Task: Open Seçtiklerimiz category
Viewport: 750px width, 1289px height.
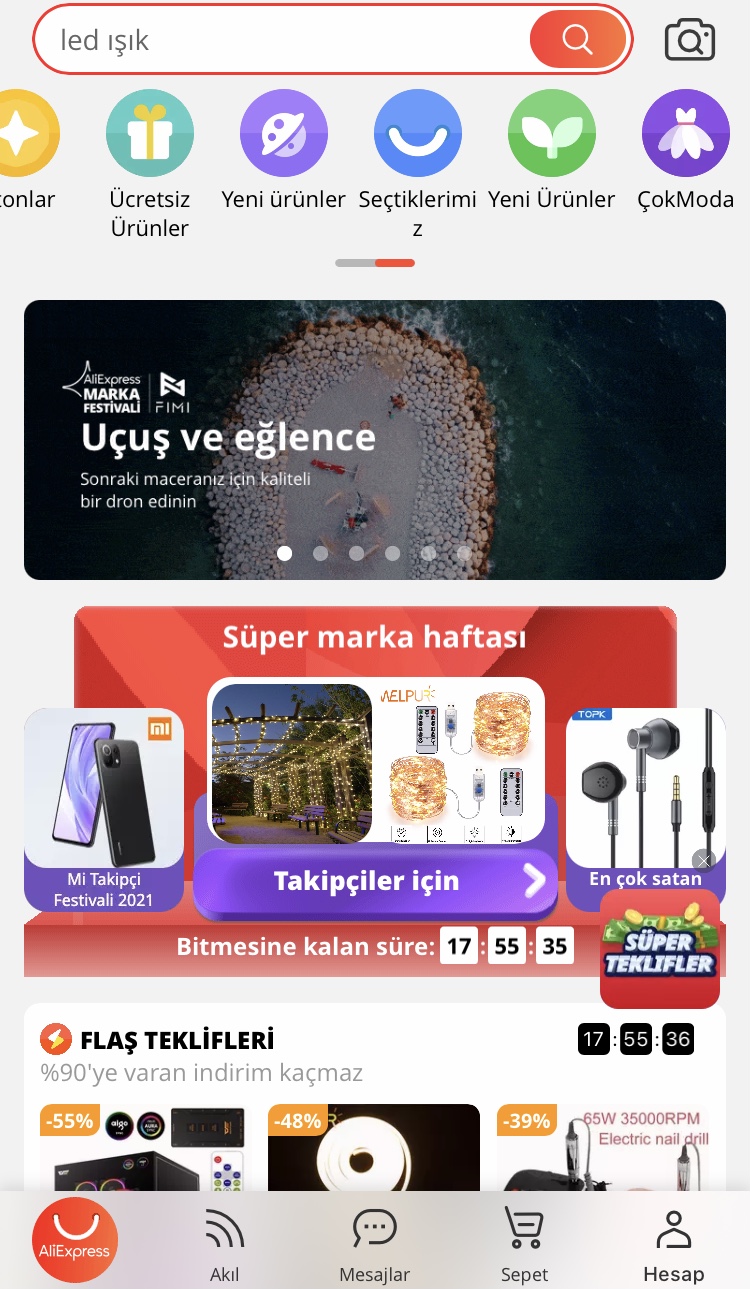Action: 417,135
